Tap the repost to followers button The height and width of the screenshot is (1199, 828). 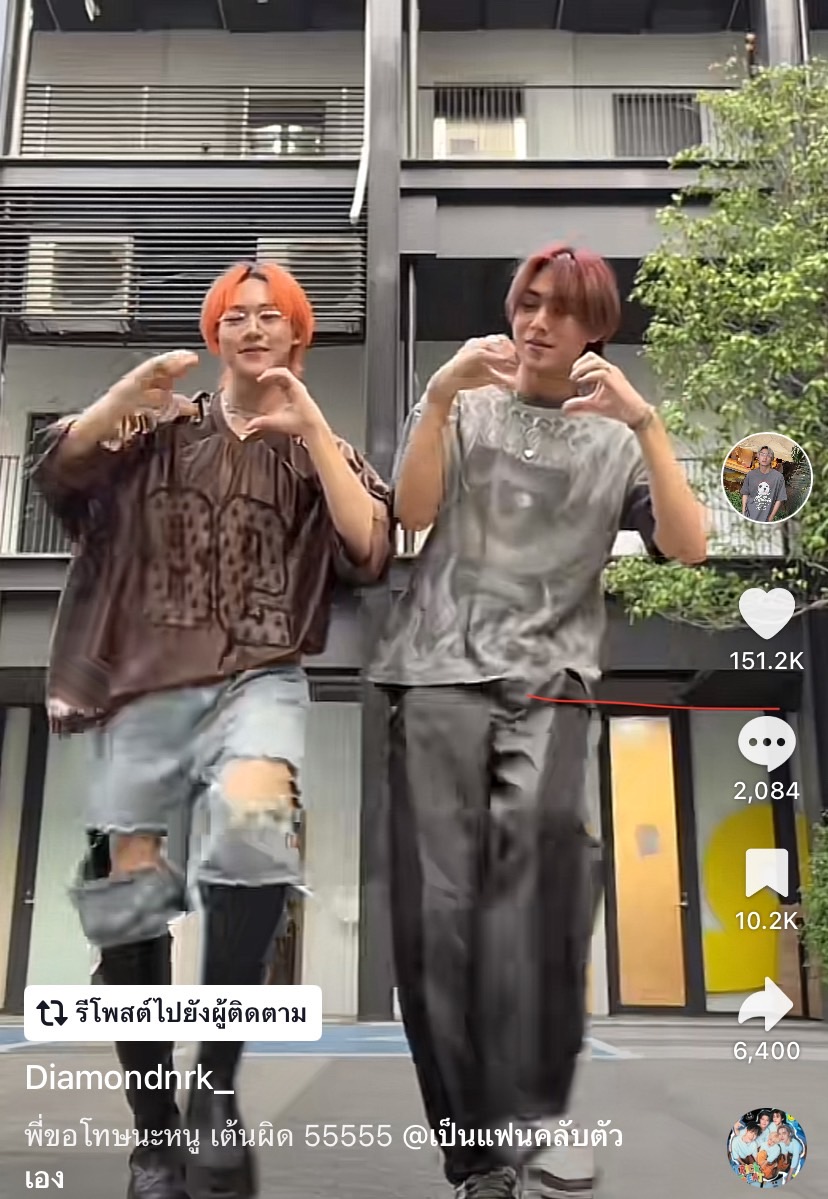click(173, 1013)
